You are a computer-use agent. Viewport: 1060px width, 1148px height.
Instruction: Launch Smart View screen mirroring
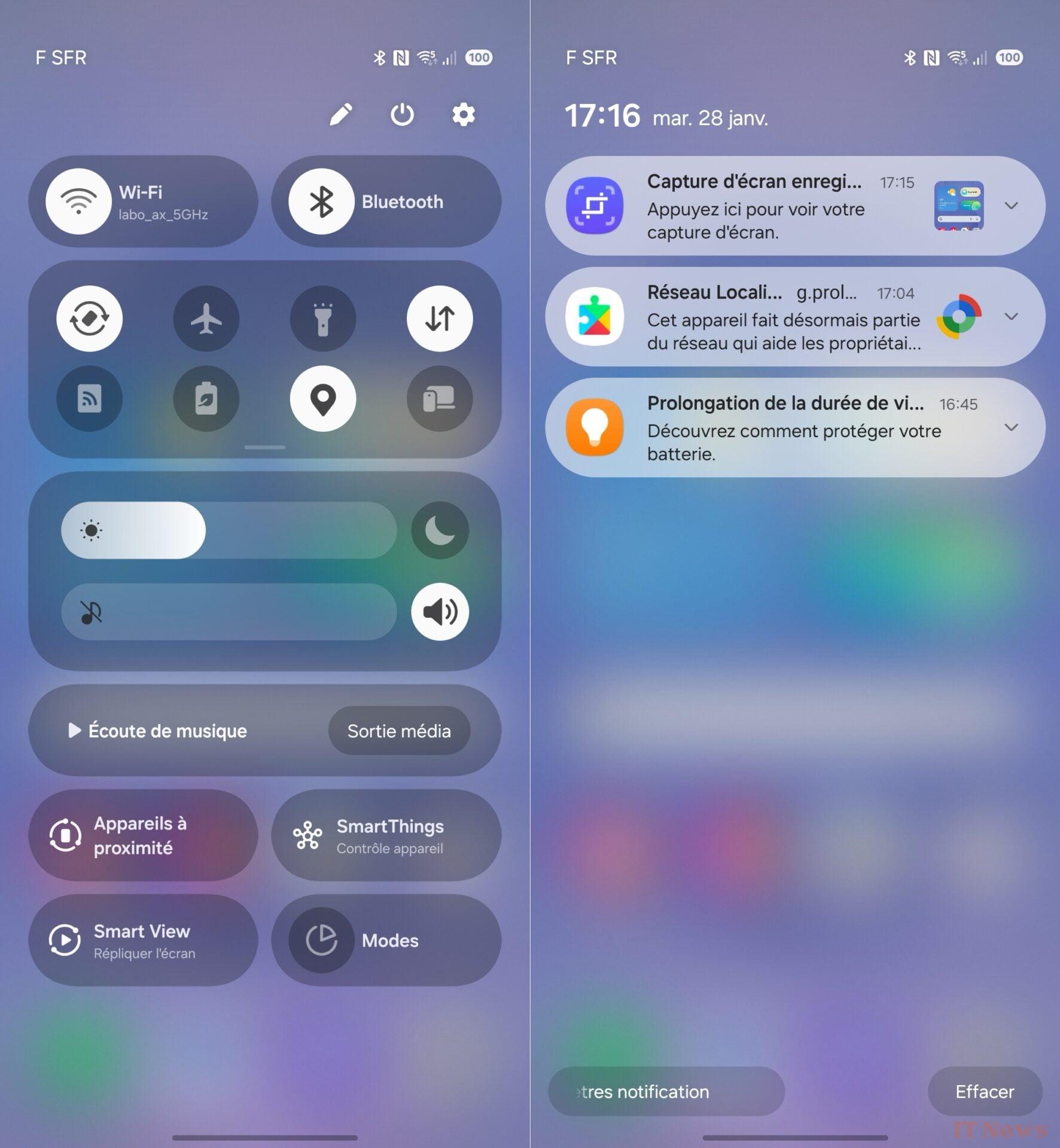143,941
